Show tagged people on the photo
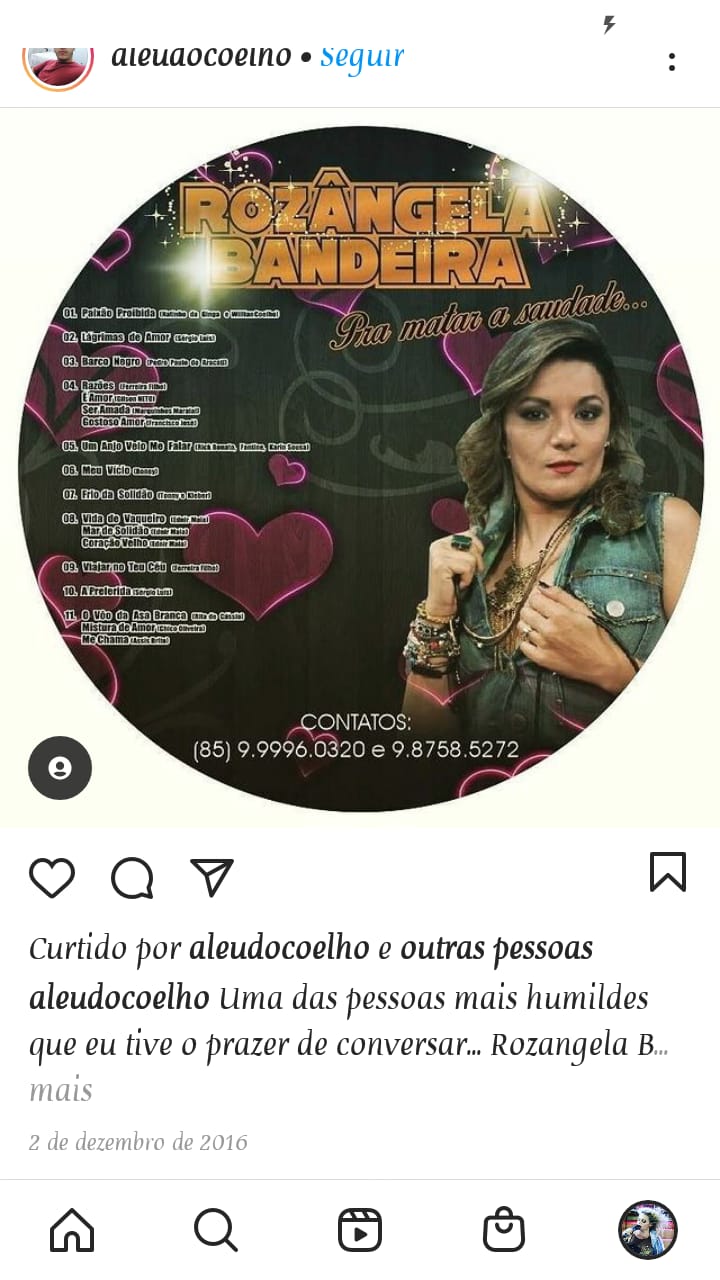The height and width of the screenshot is (1280, 720). 60,768
